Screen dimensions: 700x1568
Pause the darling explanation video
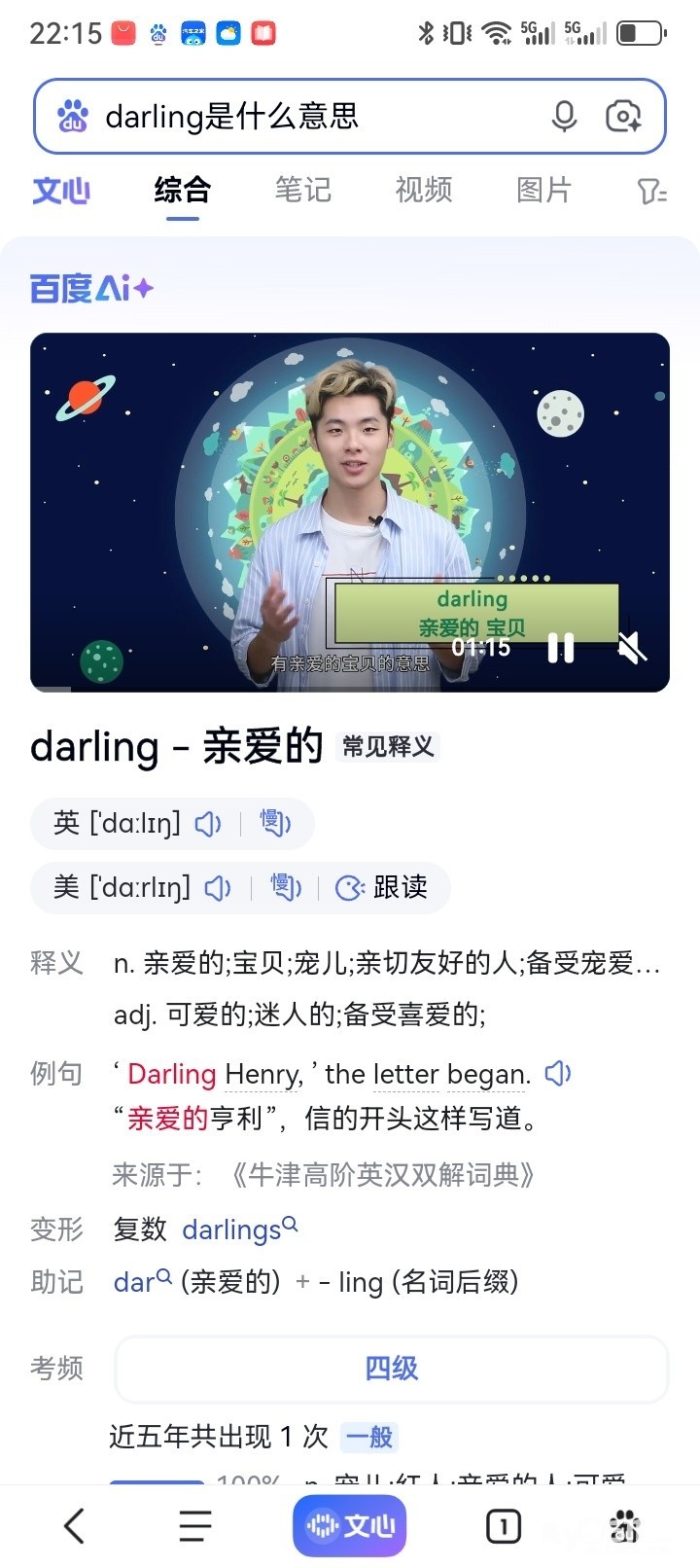561,648
